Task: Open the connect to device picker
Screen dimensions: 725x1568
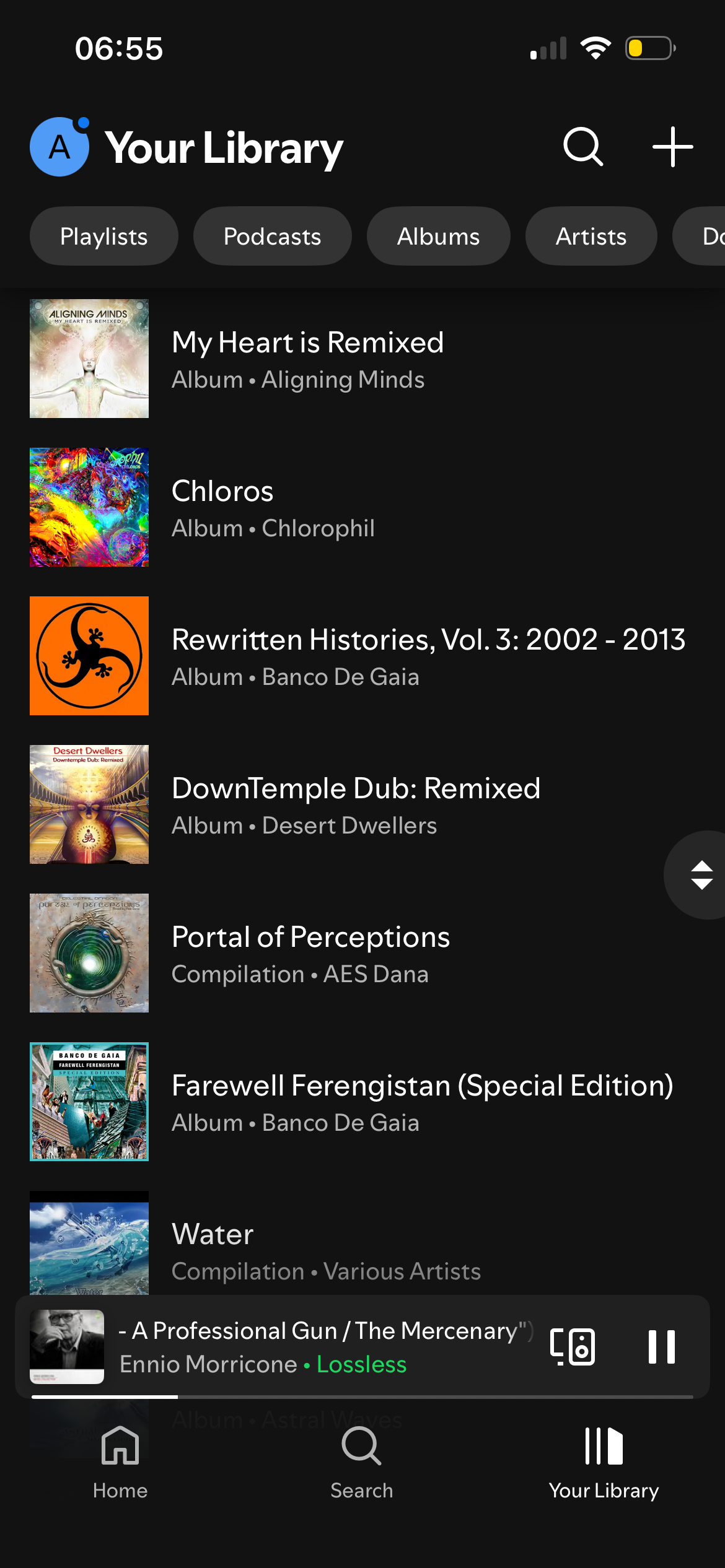Action: pos(573,1346)
